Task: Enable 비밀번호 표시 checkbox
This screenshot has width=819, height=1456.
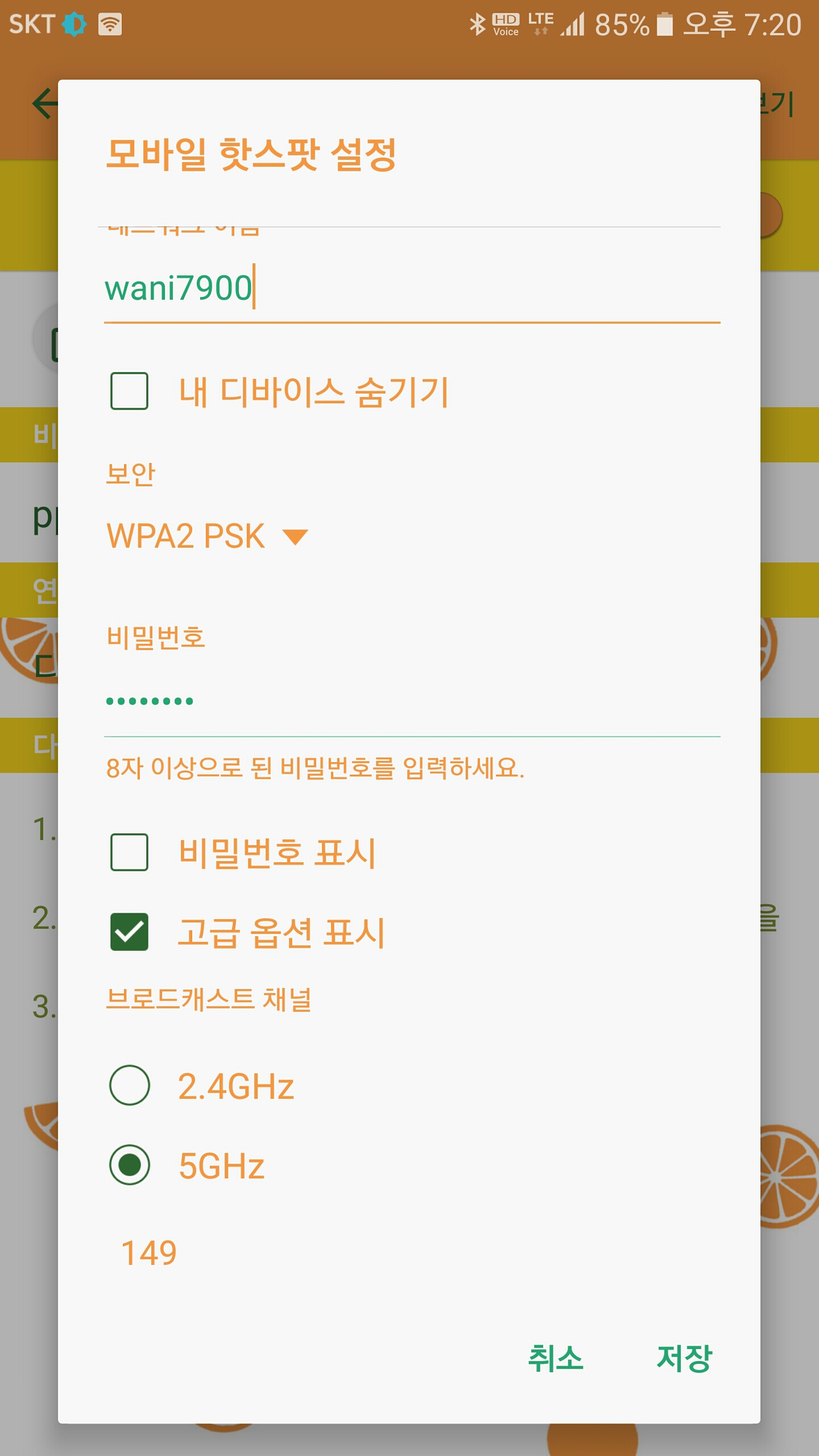Action: pyautogui.click(x=130, y=852)
